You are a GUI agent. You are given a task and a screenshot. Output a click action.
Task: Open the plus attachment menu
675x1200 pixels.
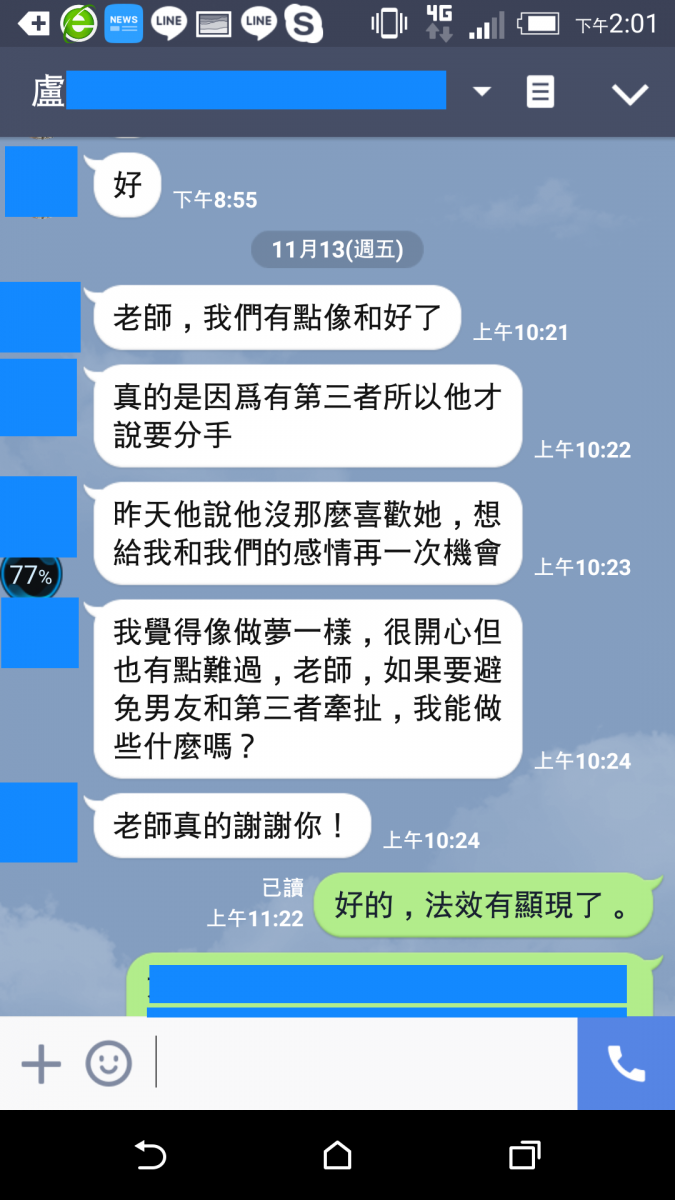click(41, 1063)
